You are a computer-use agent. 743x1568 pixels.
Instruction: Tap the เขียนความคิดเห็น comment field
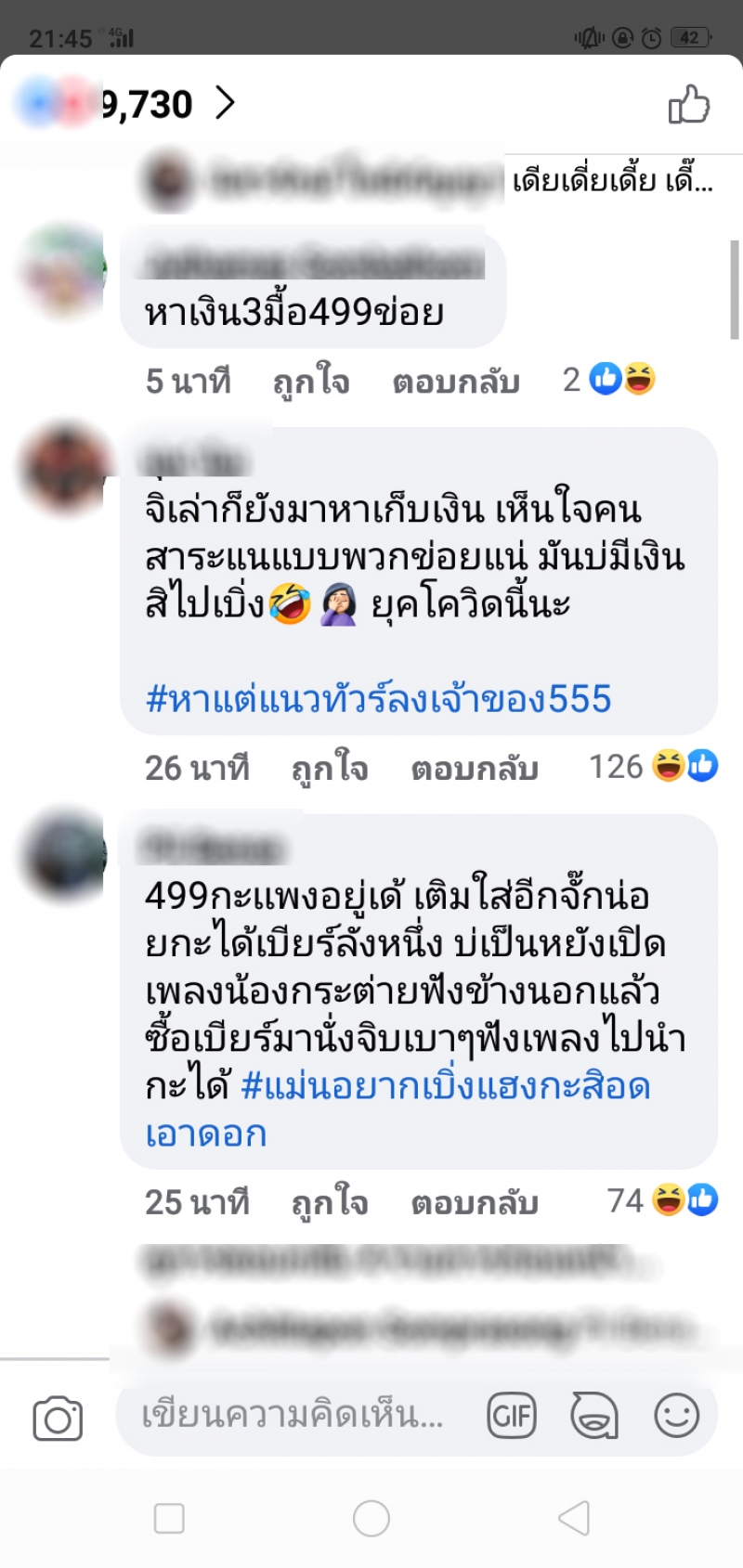point(293,1416)
